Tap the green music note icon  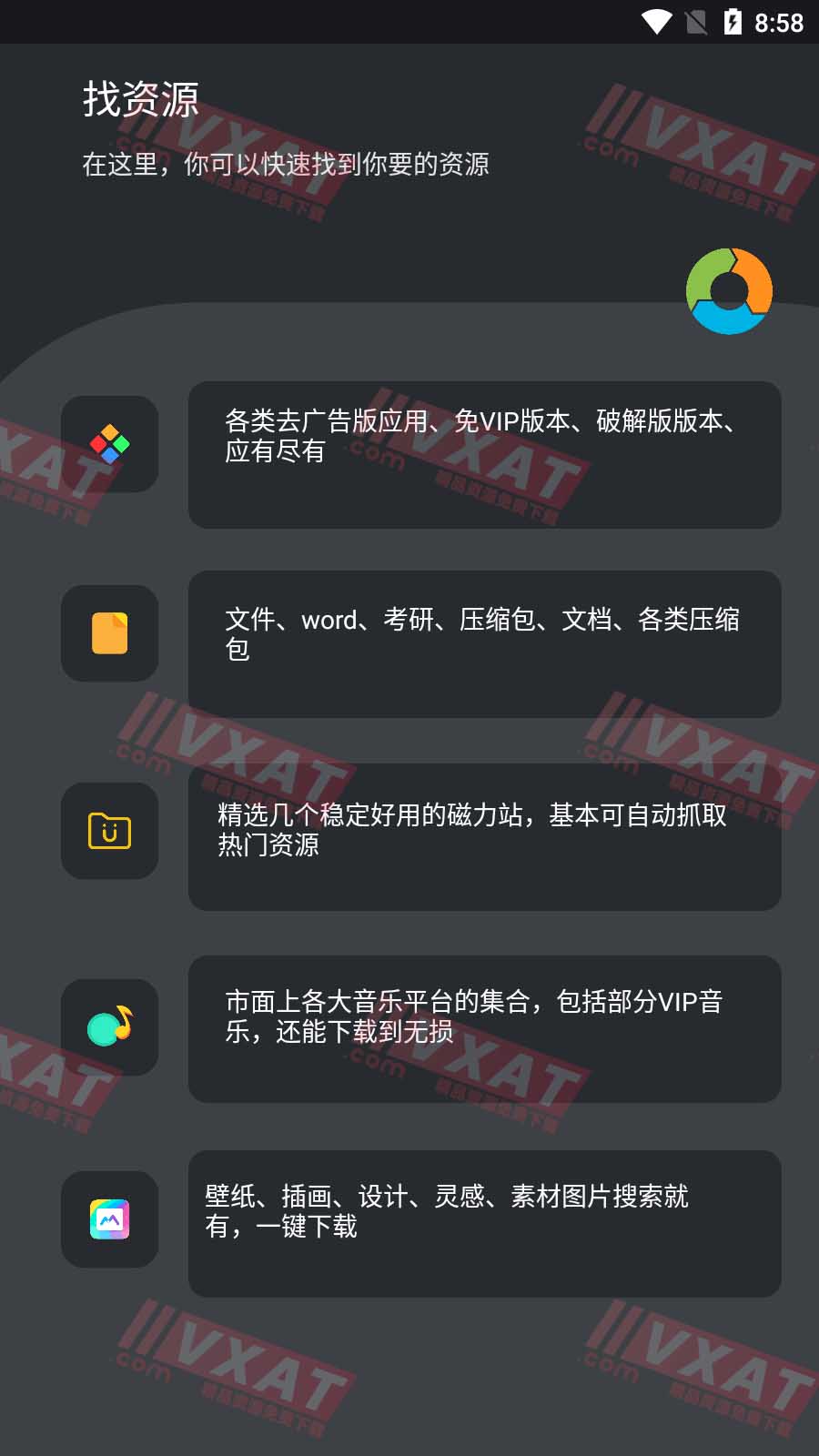(109, 1028)
